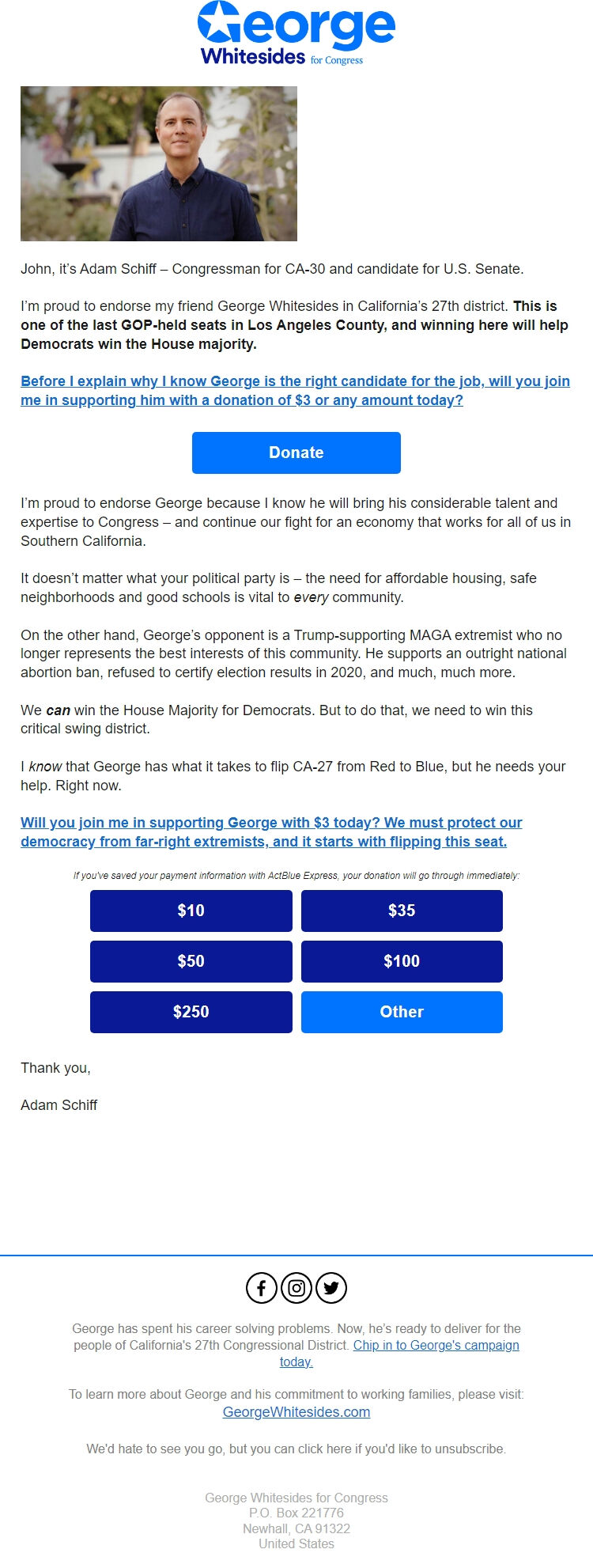Choose the $100 contribution button
The image size is (593, 1568).
click(402, 961)
